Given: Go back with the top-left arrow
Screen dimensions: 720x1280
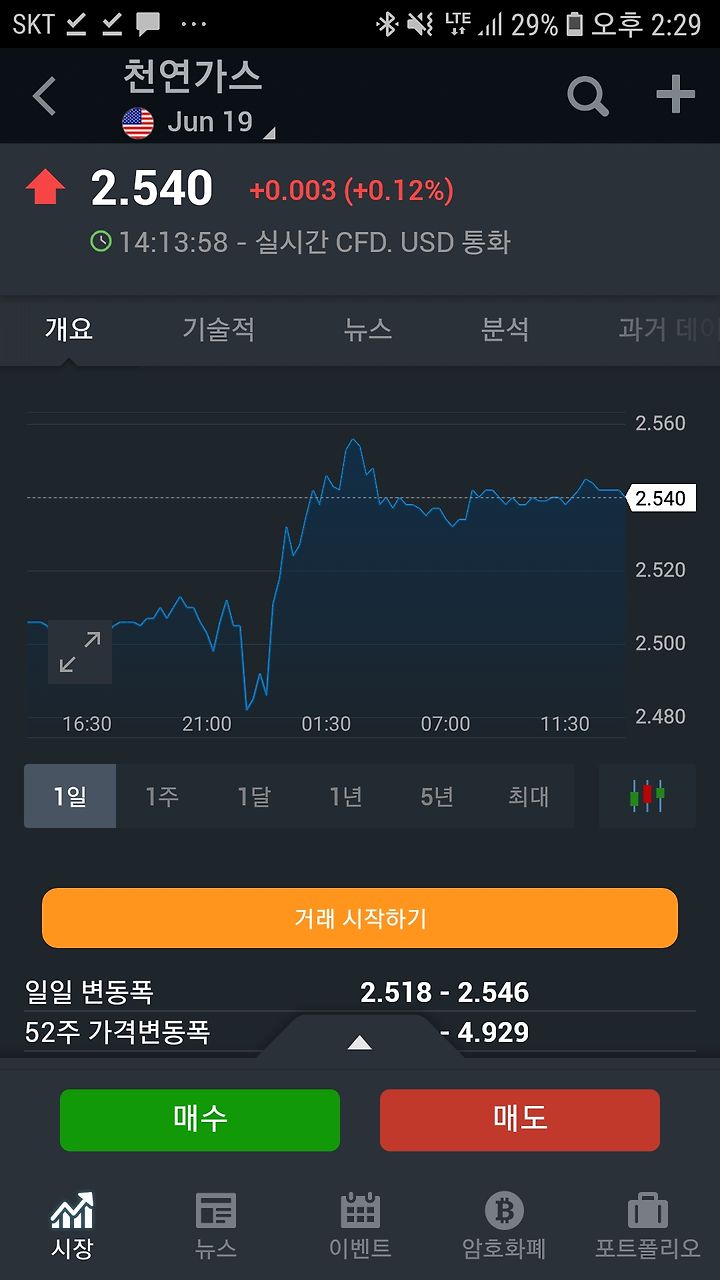Looking at the screenshot, I should pos(44,97).
